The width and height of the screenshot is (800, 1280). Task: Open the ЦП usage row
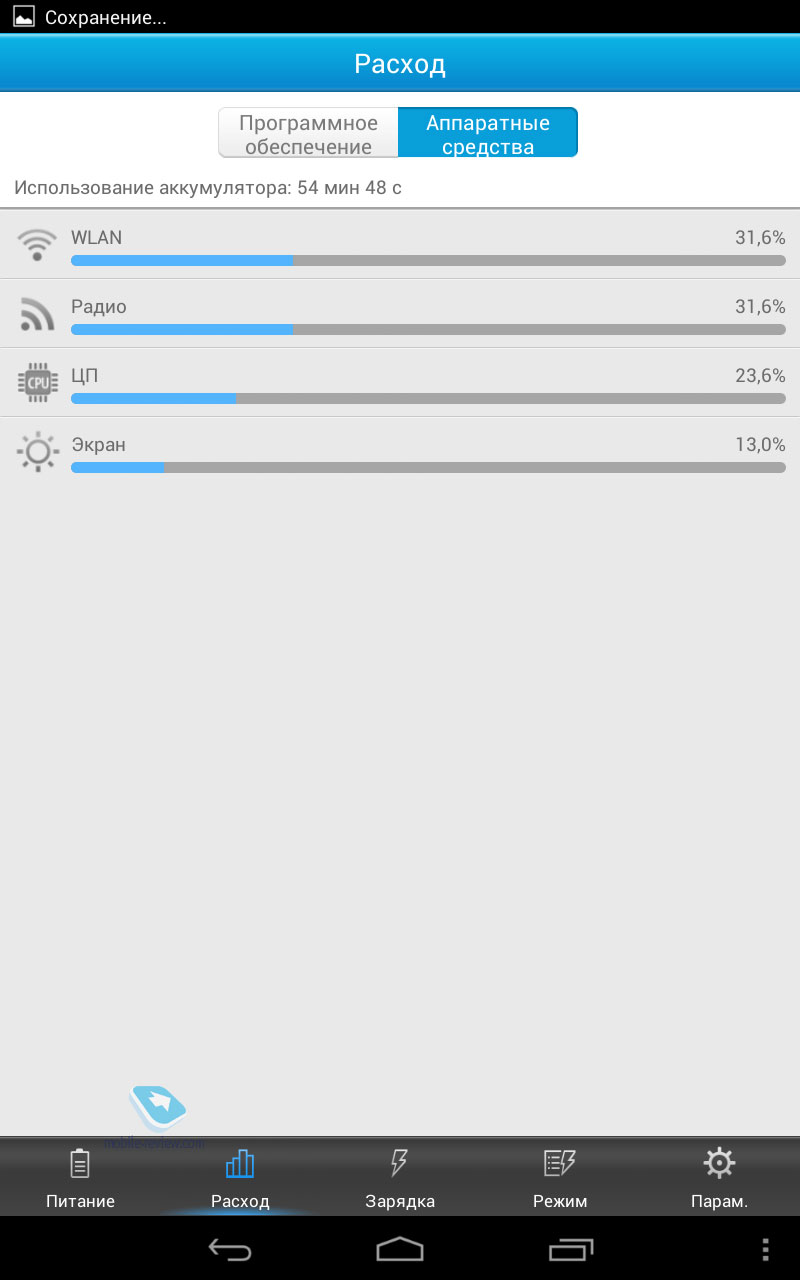[400, 382]
